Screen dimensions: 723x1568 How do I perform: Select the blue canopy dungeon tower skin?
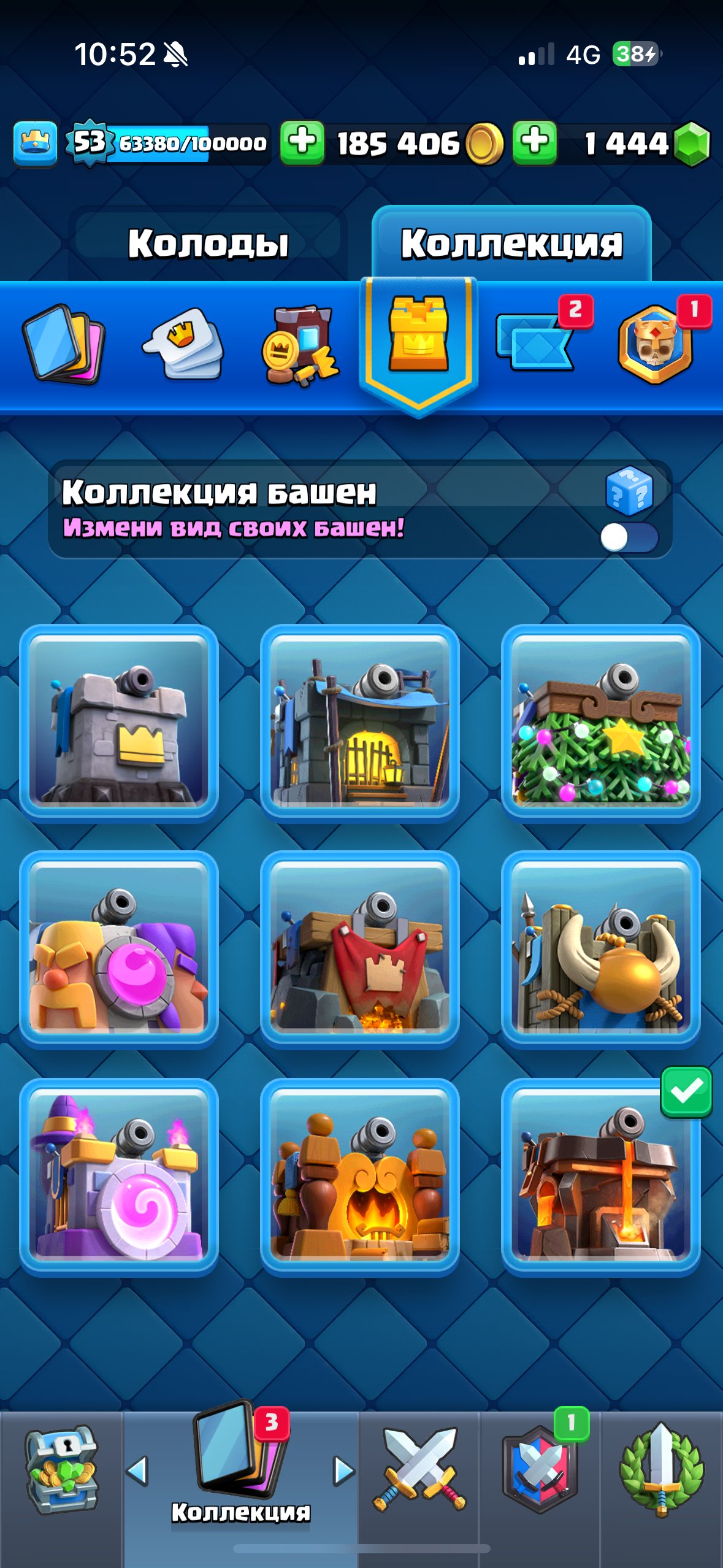(360, 723)
